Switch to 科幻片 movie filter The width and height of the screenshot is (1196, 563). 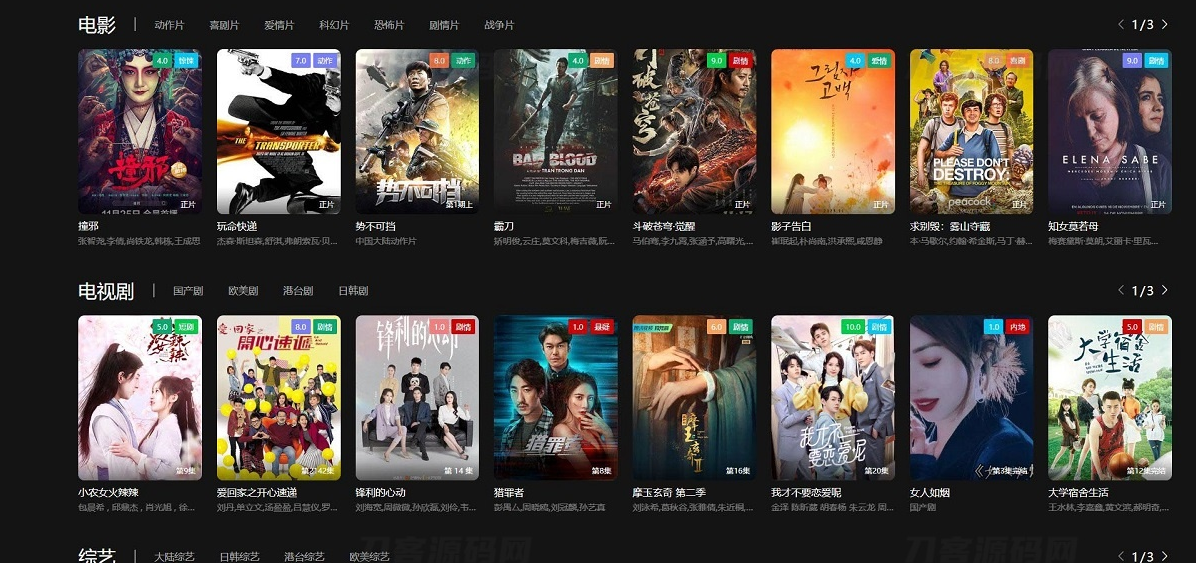click(x=334, y=25)
